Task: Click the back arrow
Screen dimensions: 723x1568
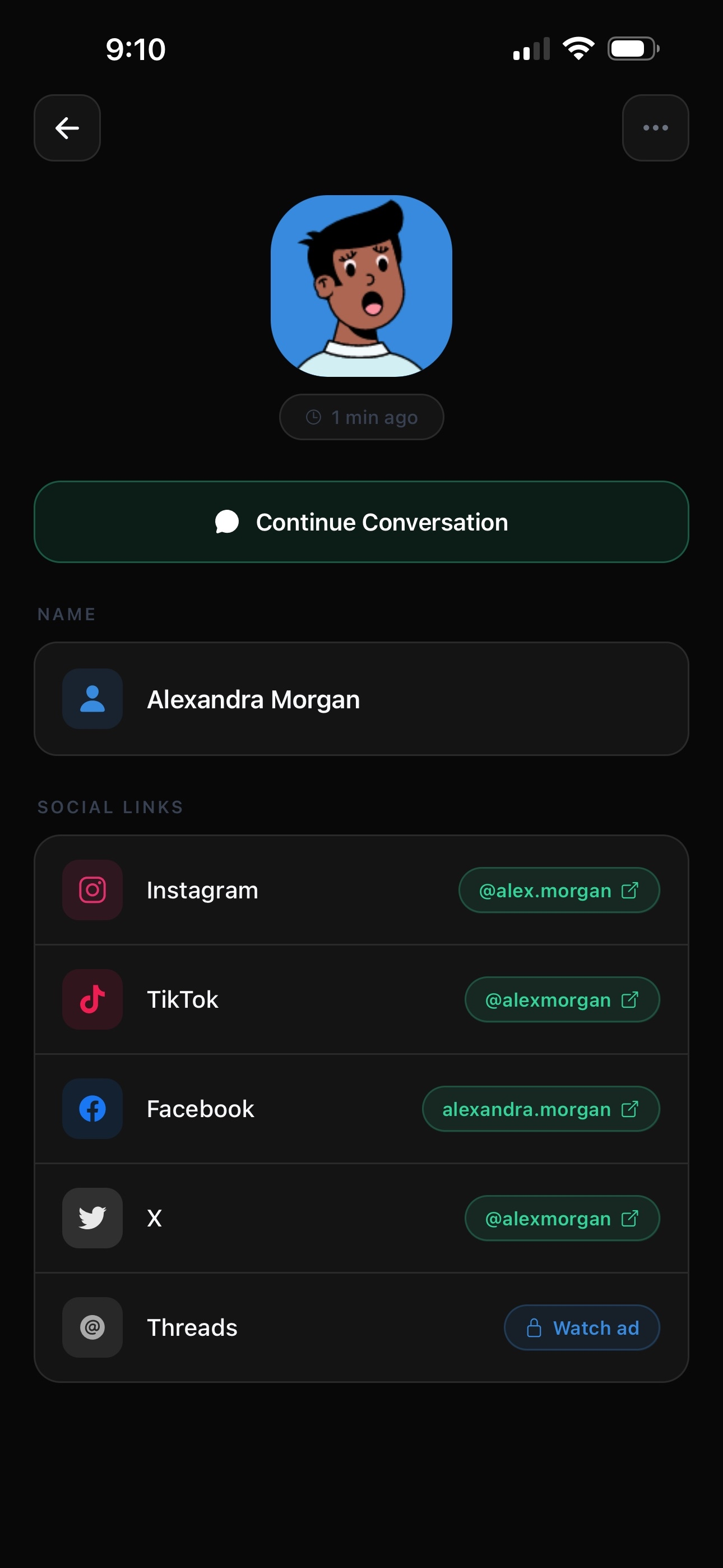Action: (67, 128)
